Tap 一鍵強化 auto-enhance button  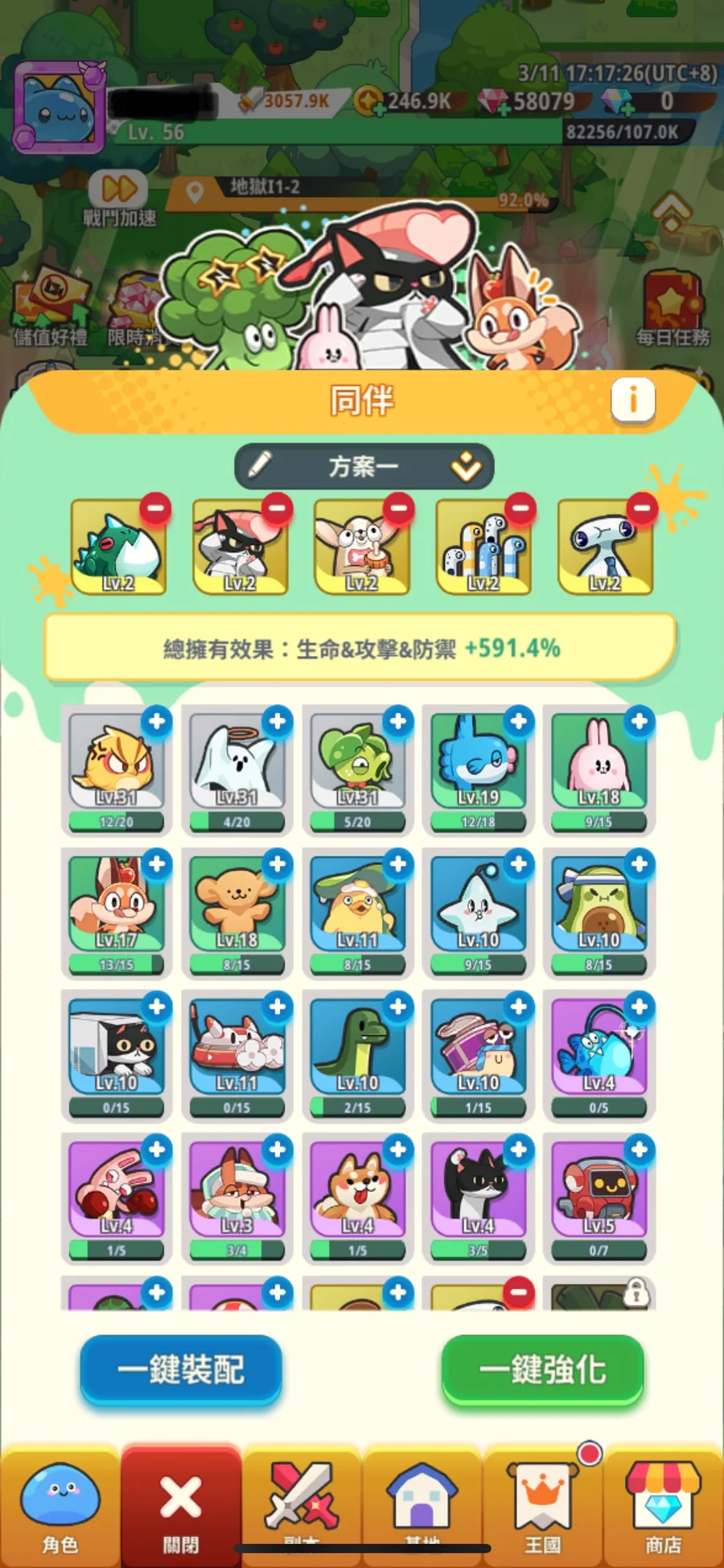point(543,1370)
